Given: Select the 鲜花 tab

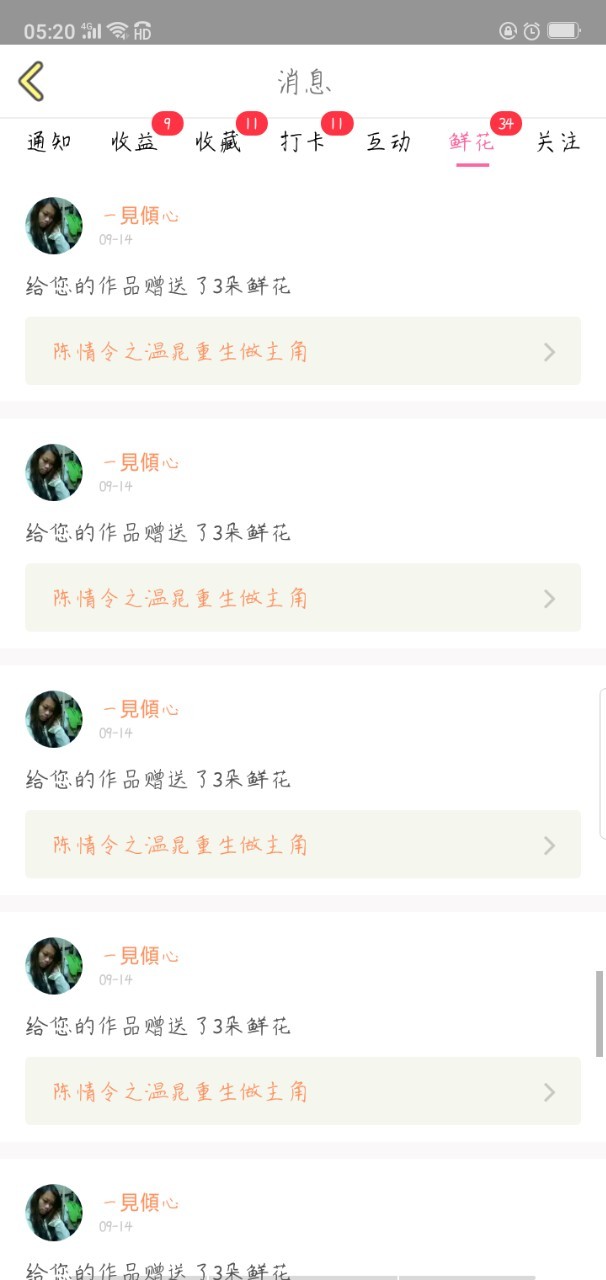Looking at the screenshot, I should pyautogui.click(x=472, y=142).
